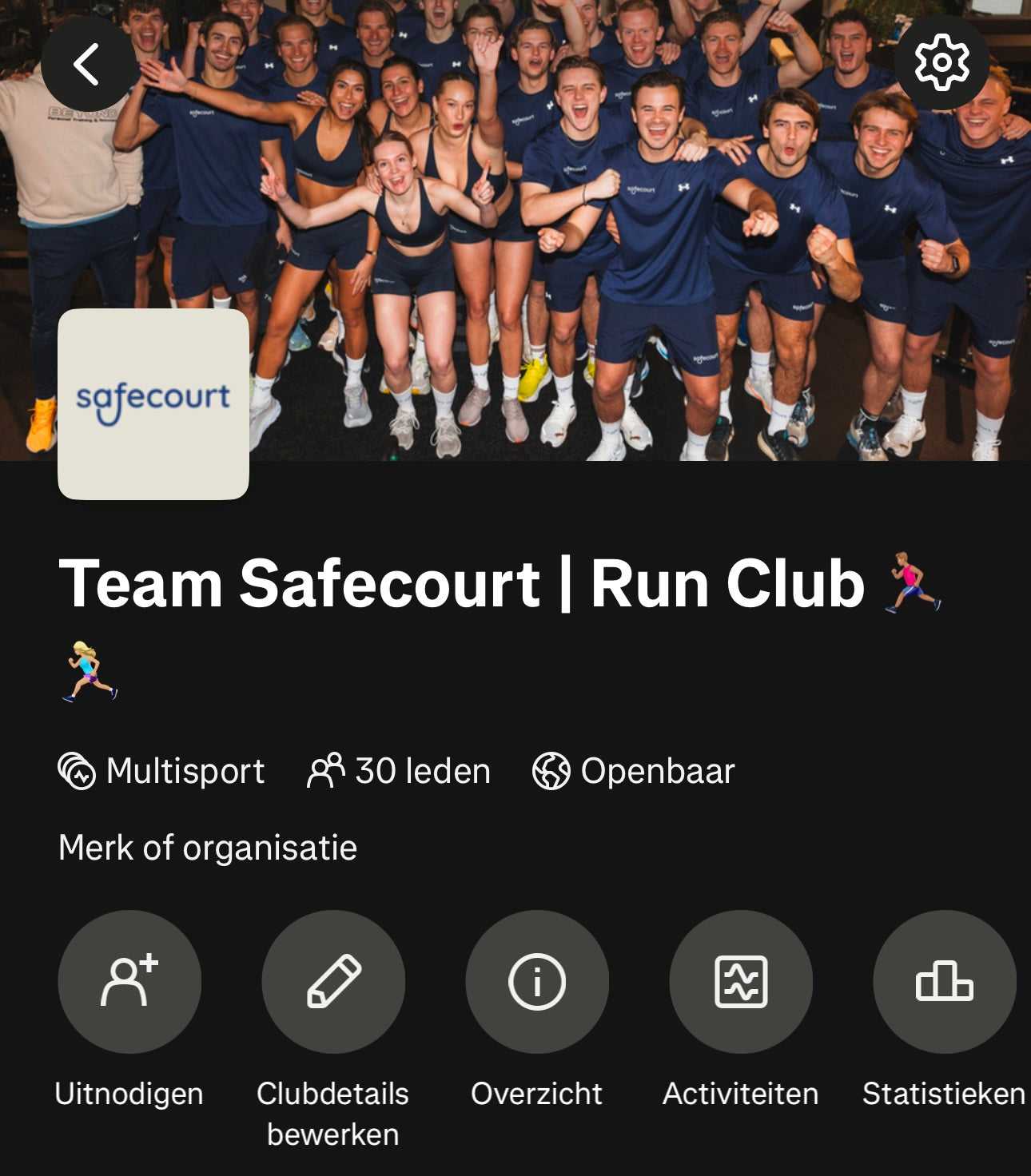Open the Overzicht info button

pos(537,982)
